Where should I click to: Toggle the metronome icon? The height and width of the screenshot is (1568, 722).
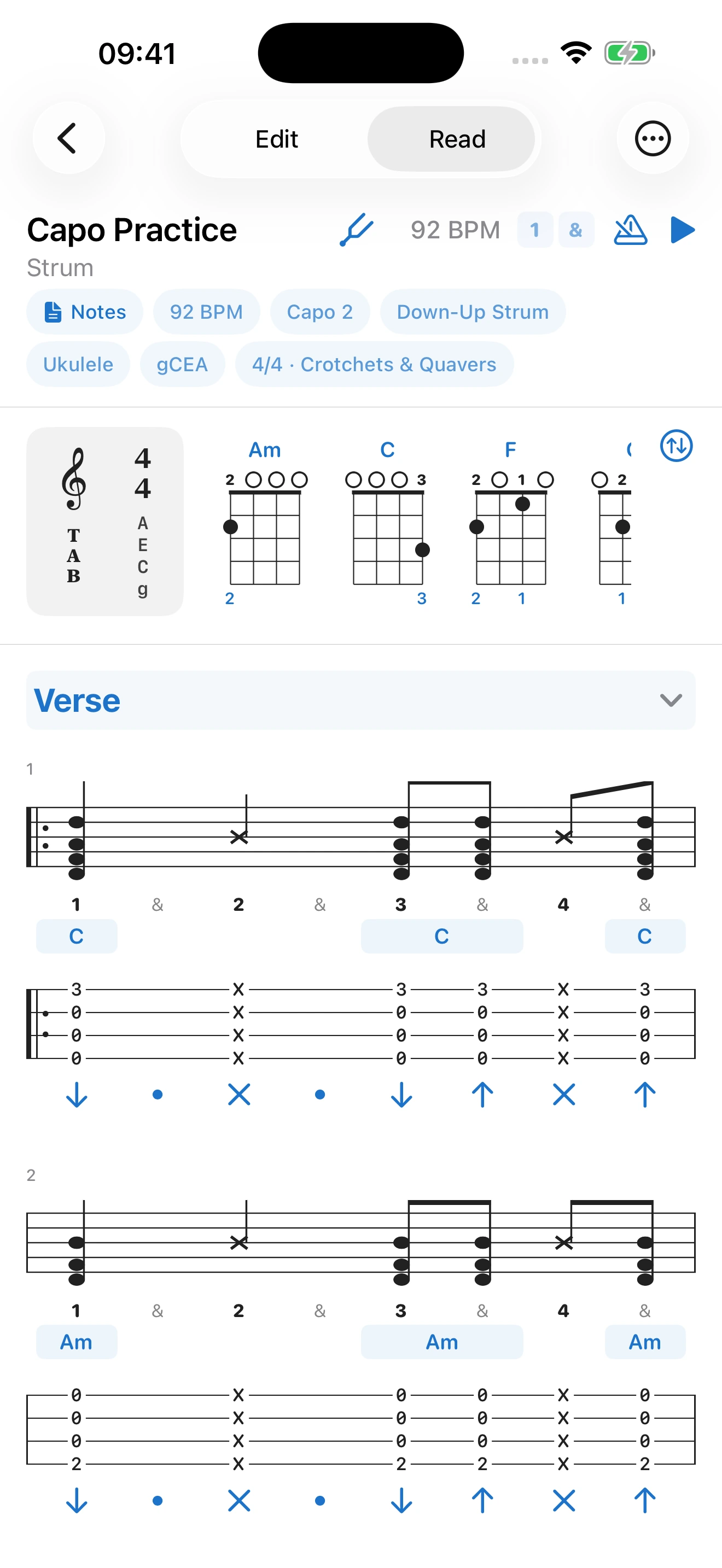(x=630, y=230)
